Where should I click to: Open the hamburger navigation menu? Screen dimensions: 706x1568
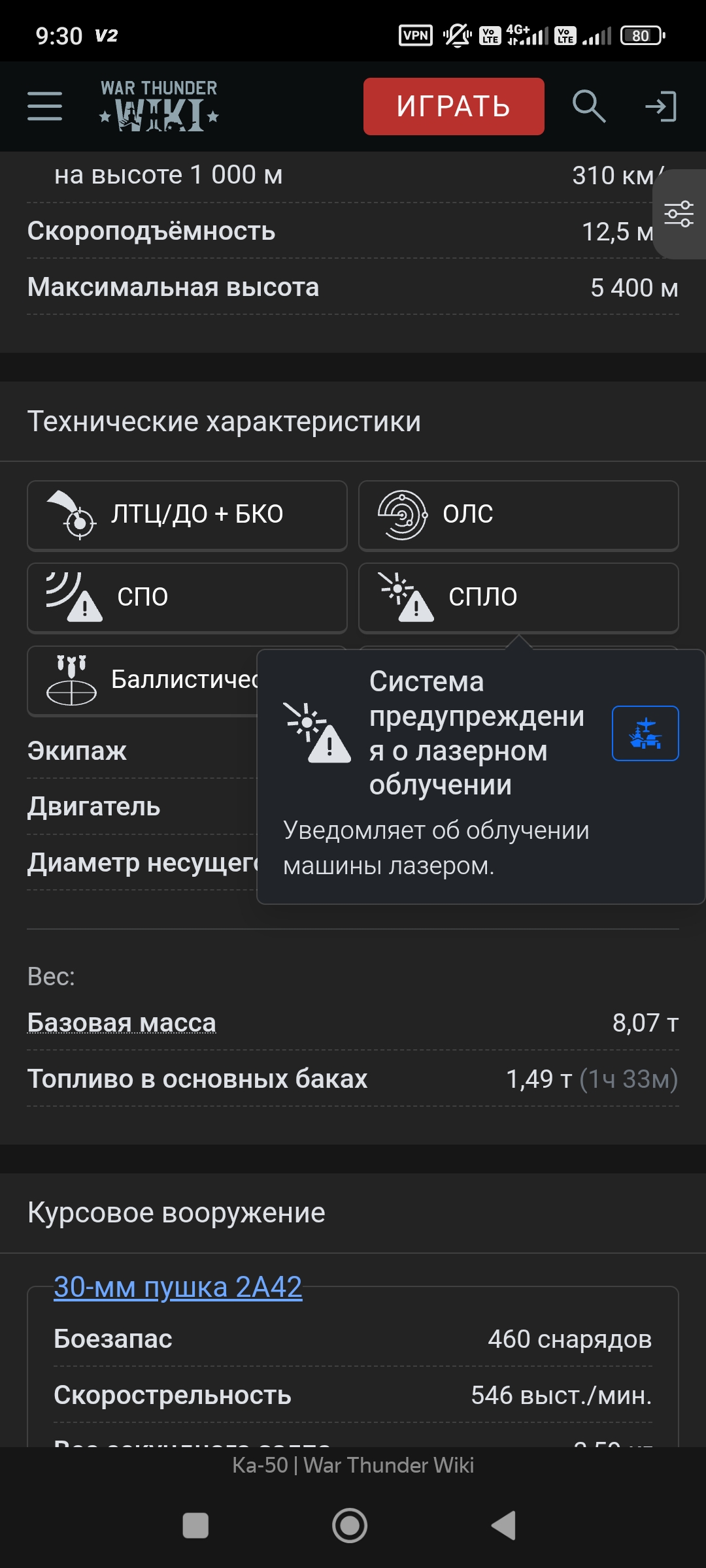click(x=44, y=106)
